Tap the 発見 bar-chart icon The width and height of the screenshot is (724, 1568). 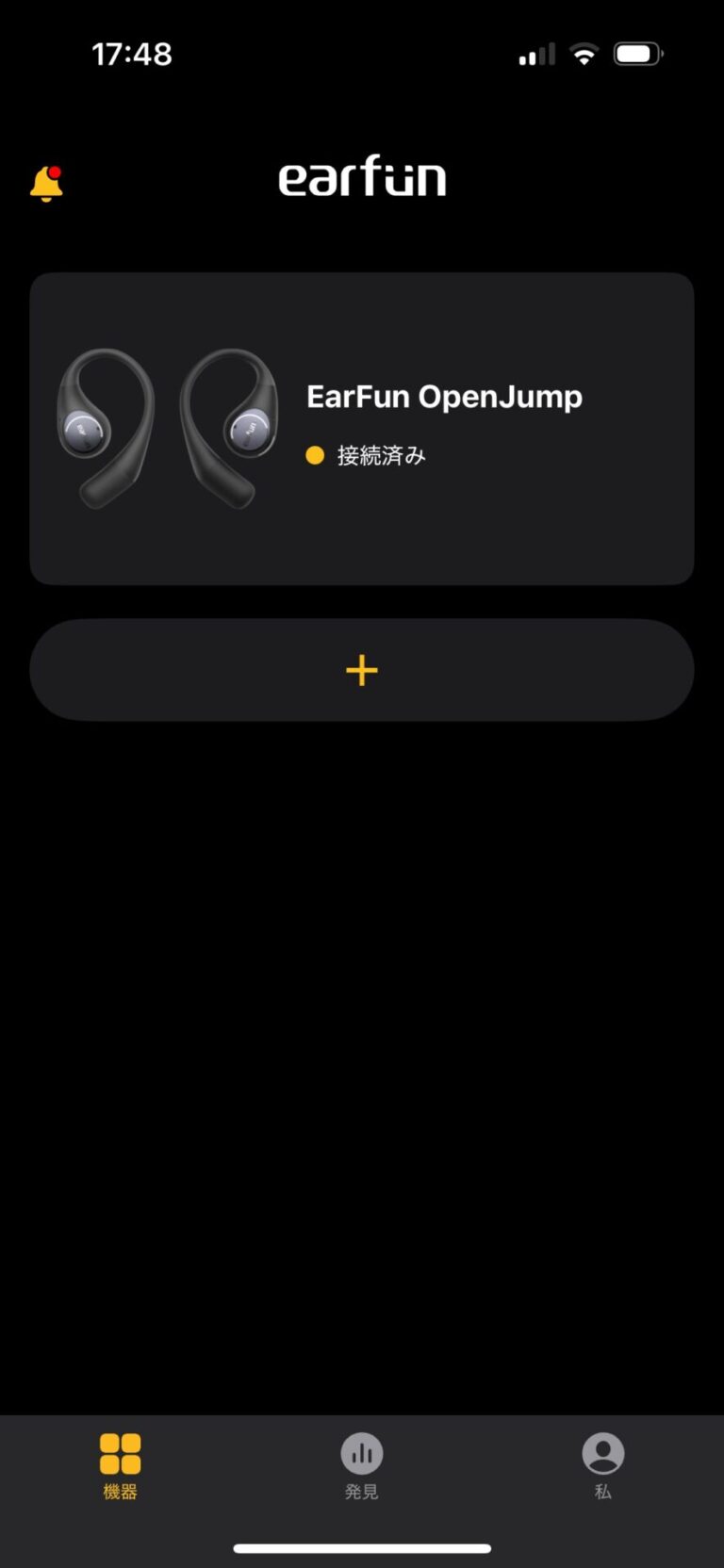pyautogui.click(x=362, y=1453)
